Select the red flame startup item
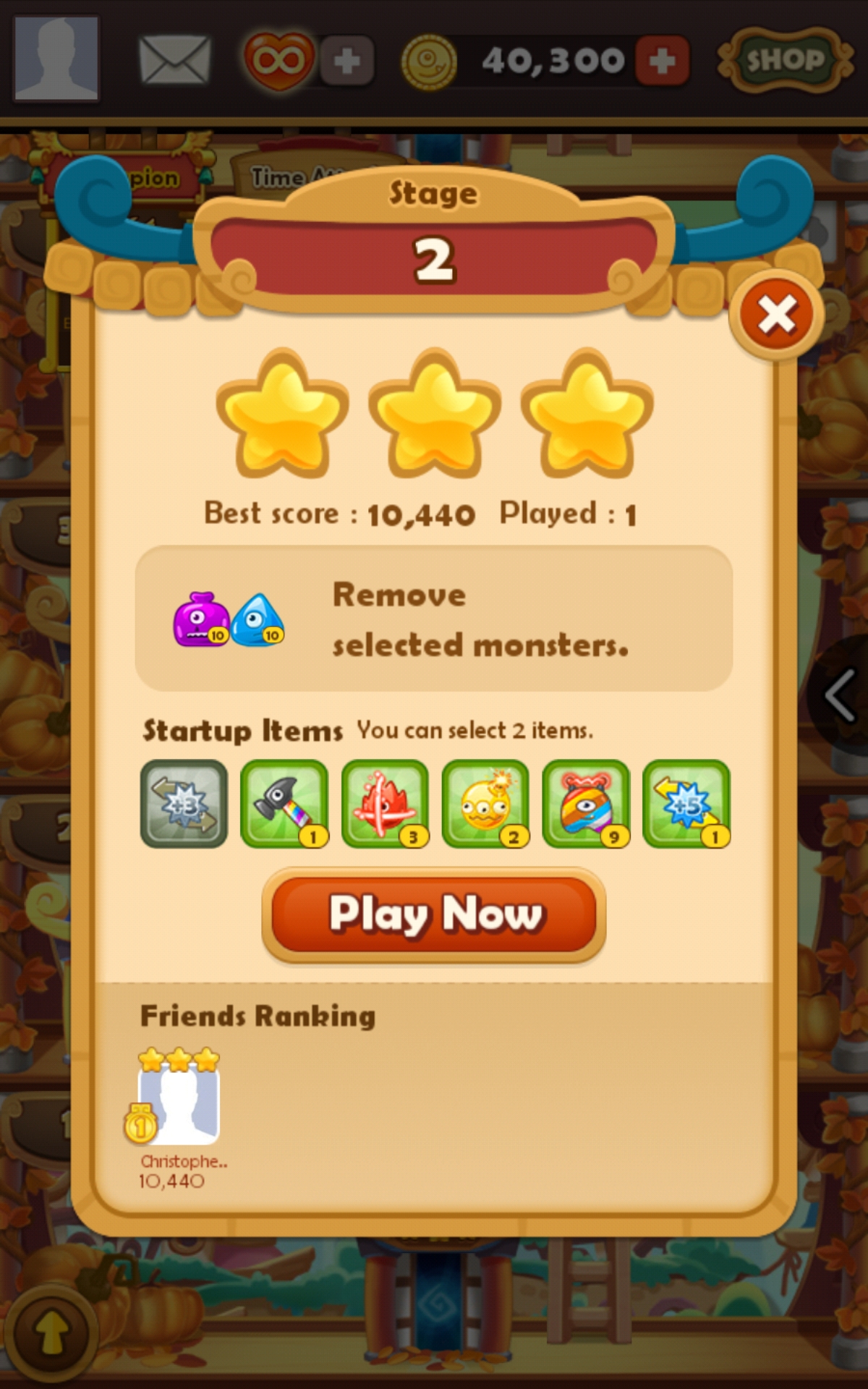The image size is (868, 1389). pyautogui.click(x=385, y=803)
